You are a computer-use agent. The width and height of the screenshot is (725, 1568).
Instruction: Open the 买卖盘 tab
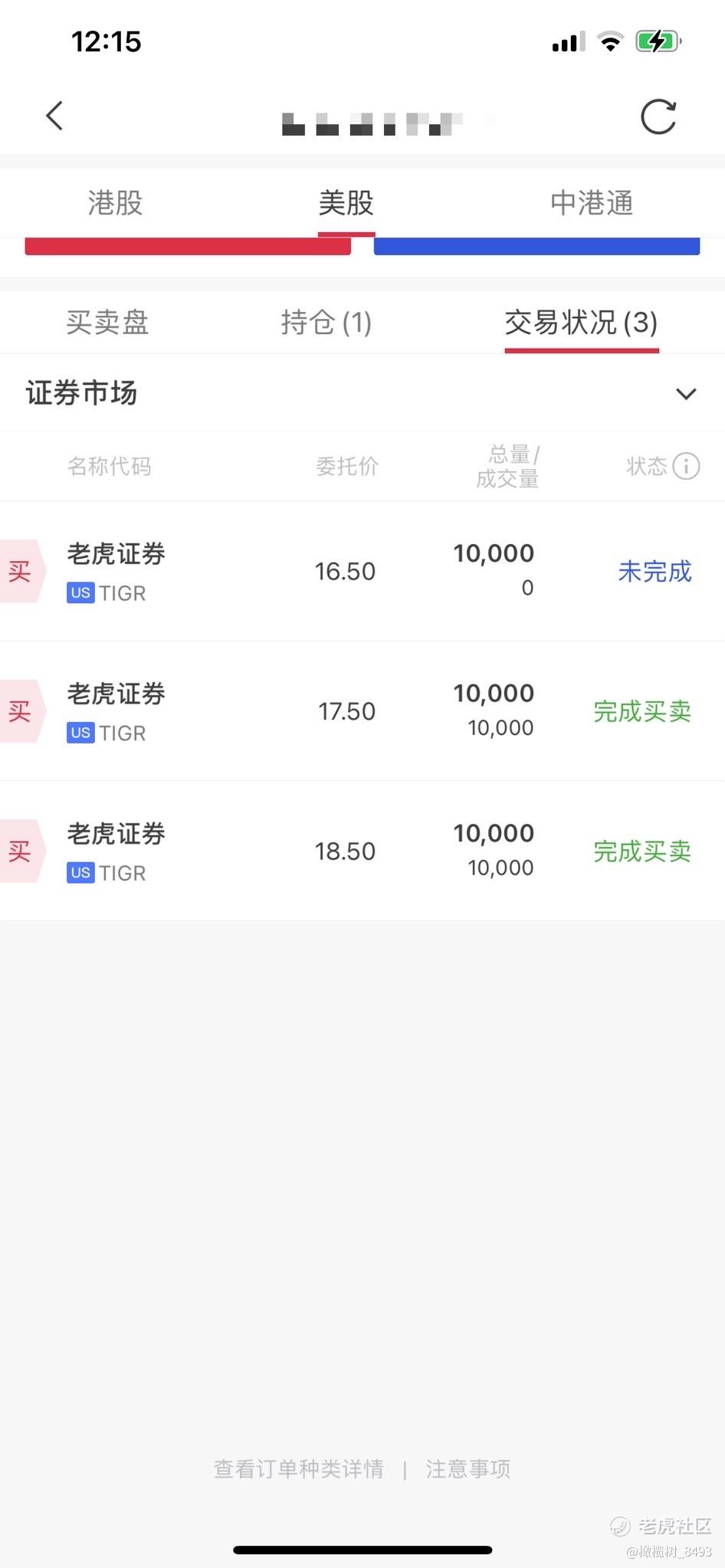coord(107,322)
